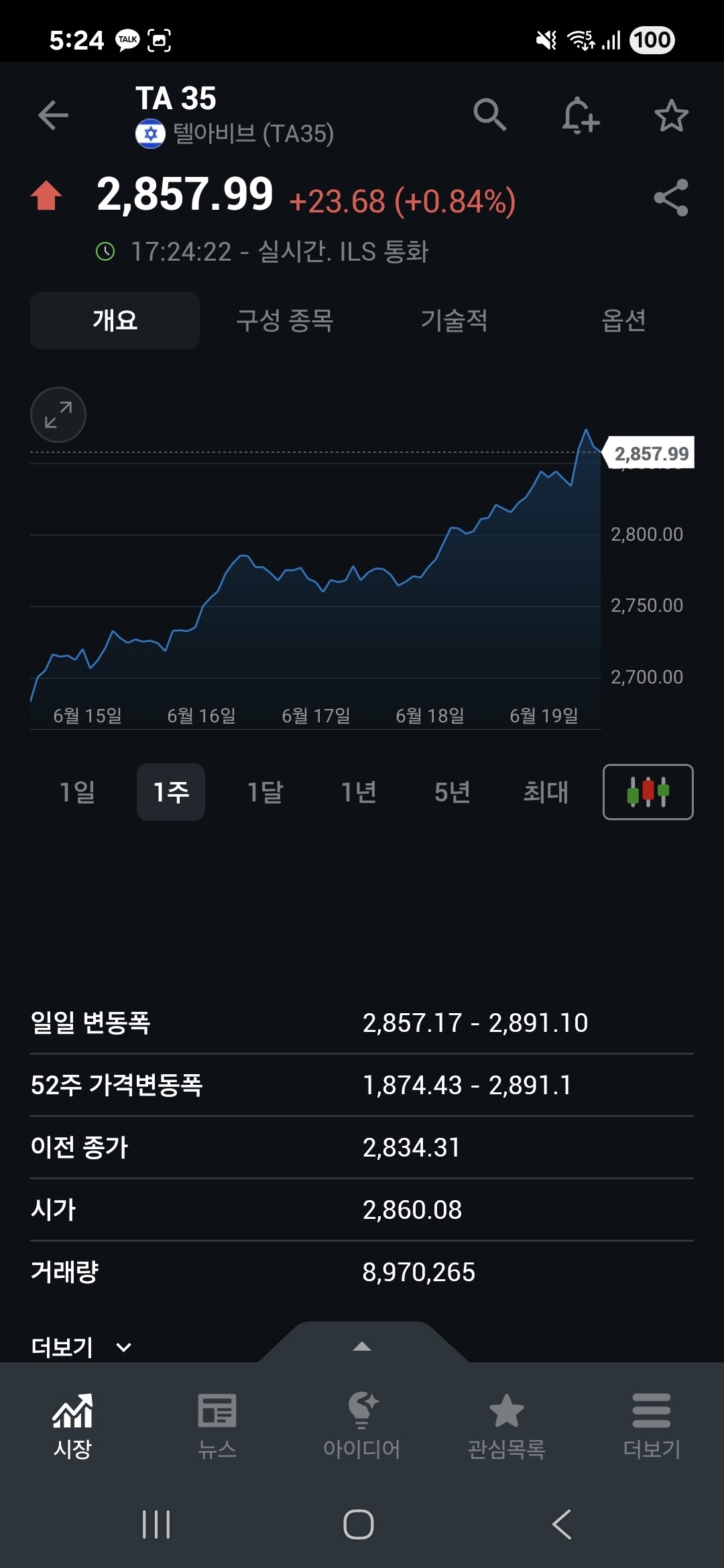Screen dimensions: 724x1568
Task: Add TA 35 to watchlist with star
Action: [x=671, y=115]
